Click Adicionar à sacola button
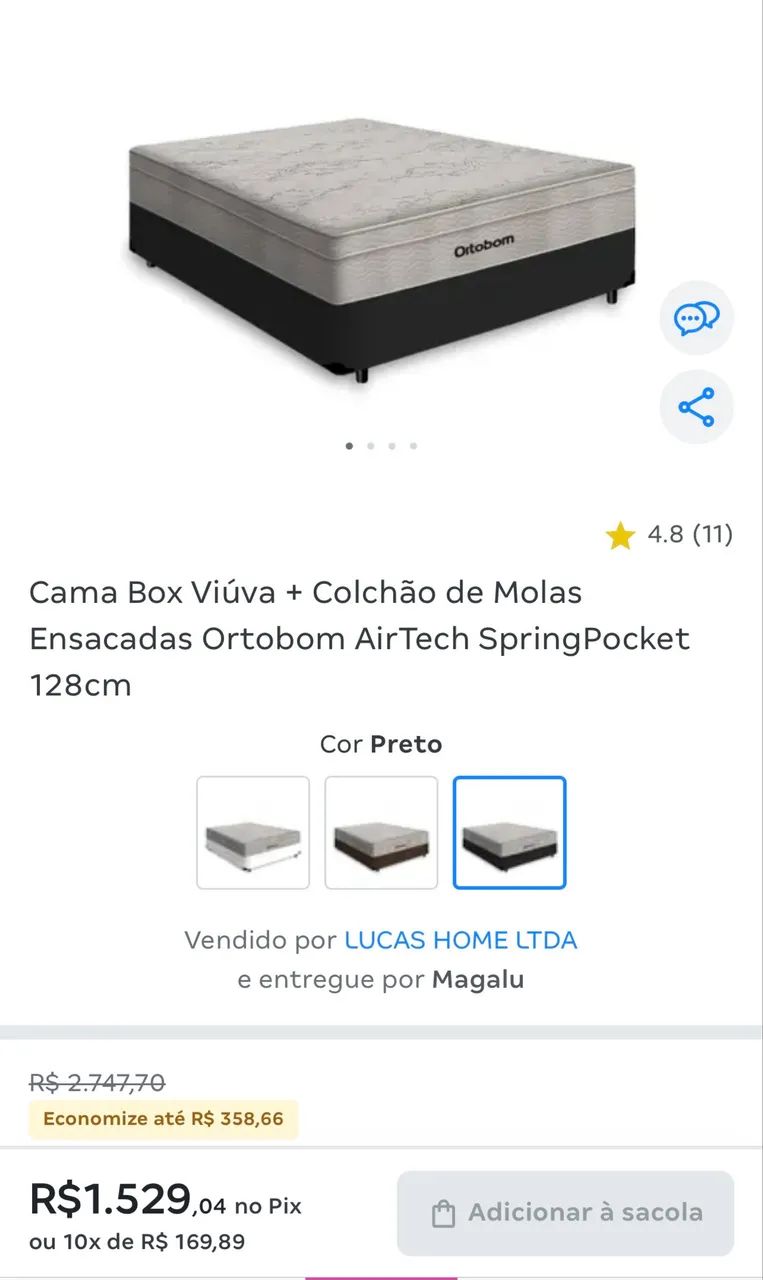 pos(565,1212)
